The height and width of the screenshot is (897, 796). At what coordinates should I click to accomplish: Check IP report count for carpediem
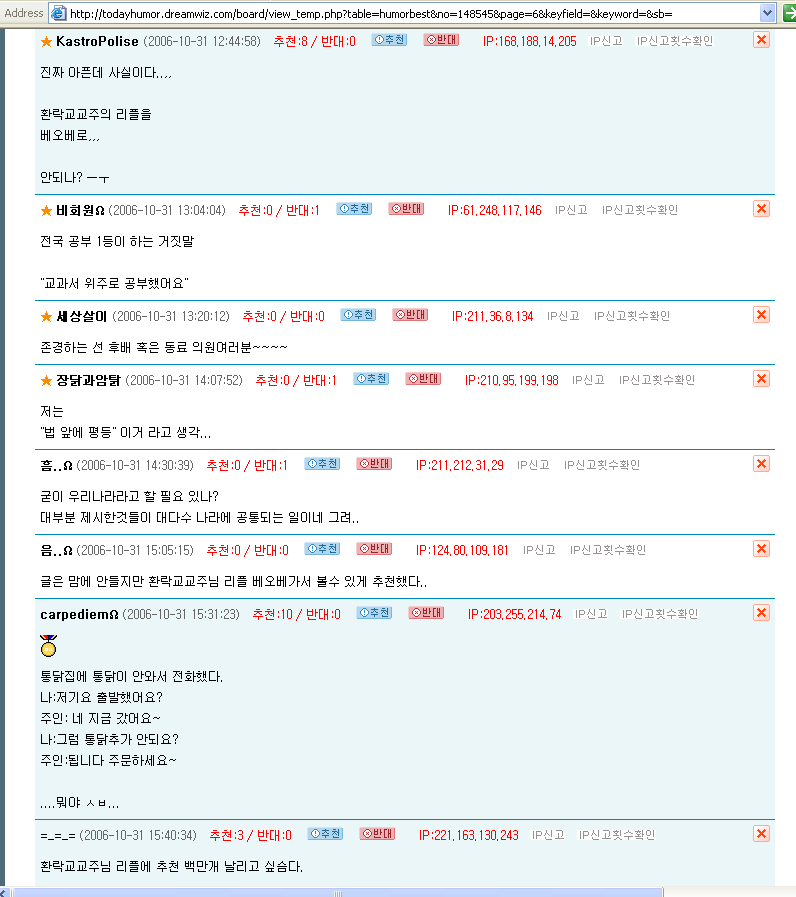point(659,614)
